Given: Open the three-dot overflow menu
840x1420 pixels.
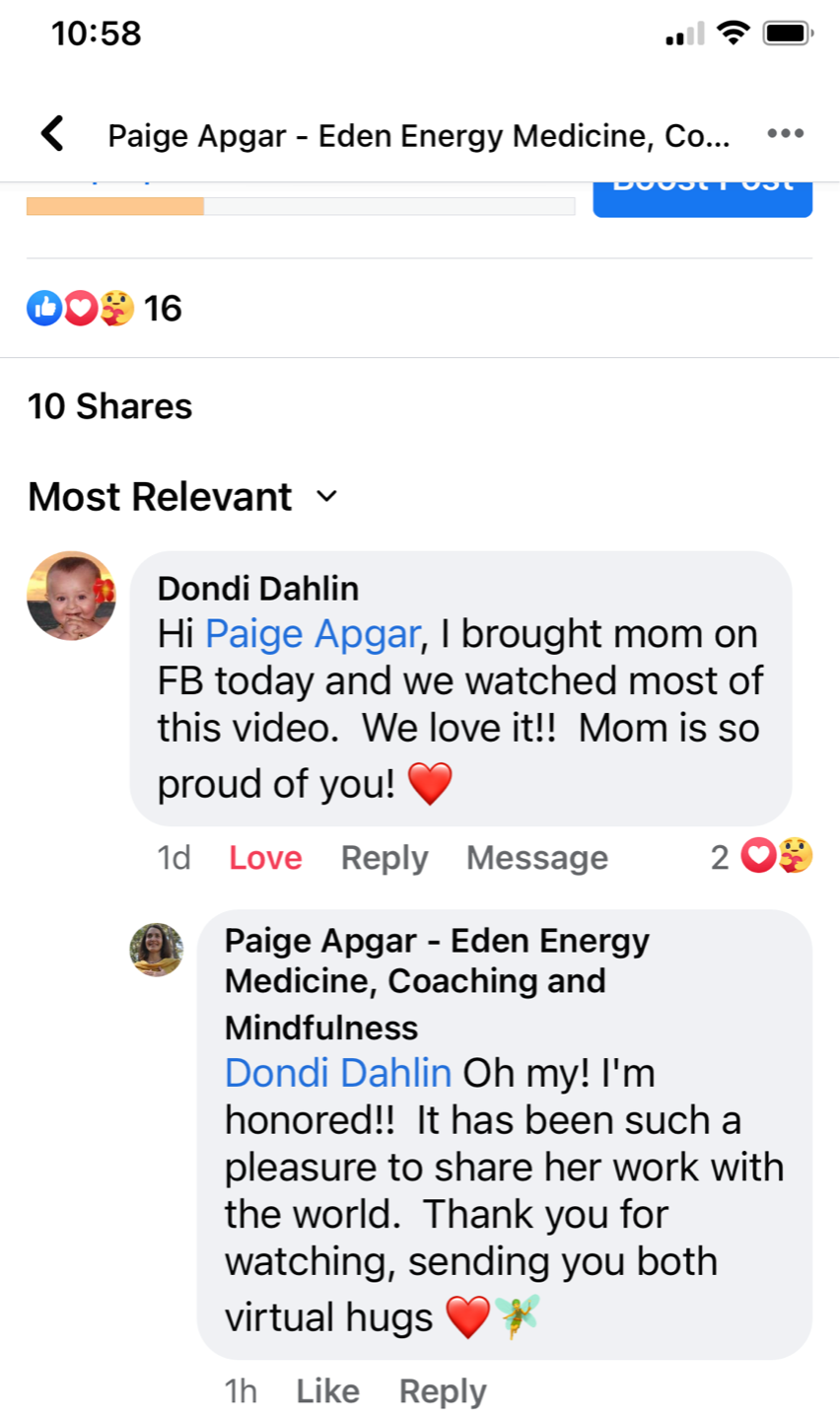Looking at the screenshot, I should (785, 134).
